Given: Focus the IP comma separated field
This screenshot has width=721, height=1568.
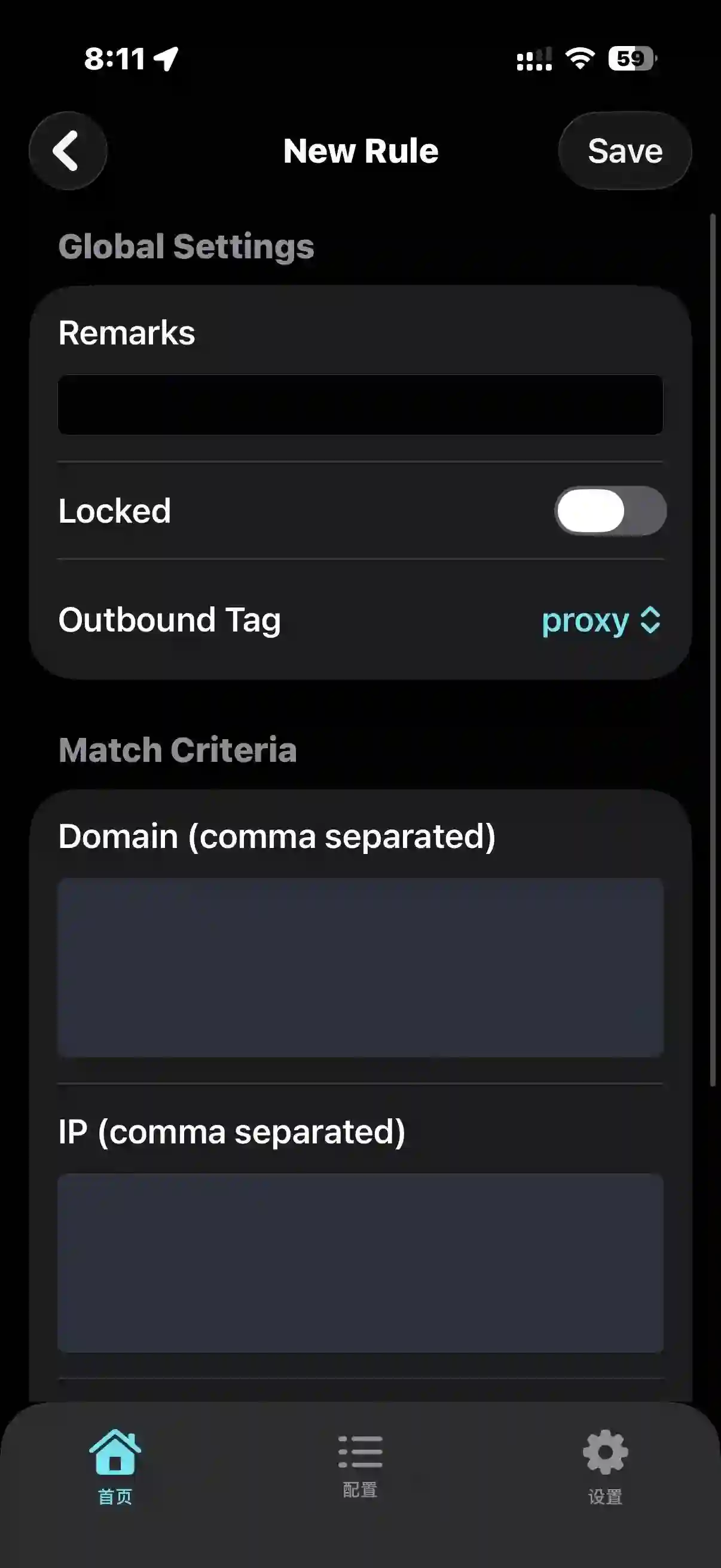Looking at the screenshot, I should tap(360, 1263).
